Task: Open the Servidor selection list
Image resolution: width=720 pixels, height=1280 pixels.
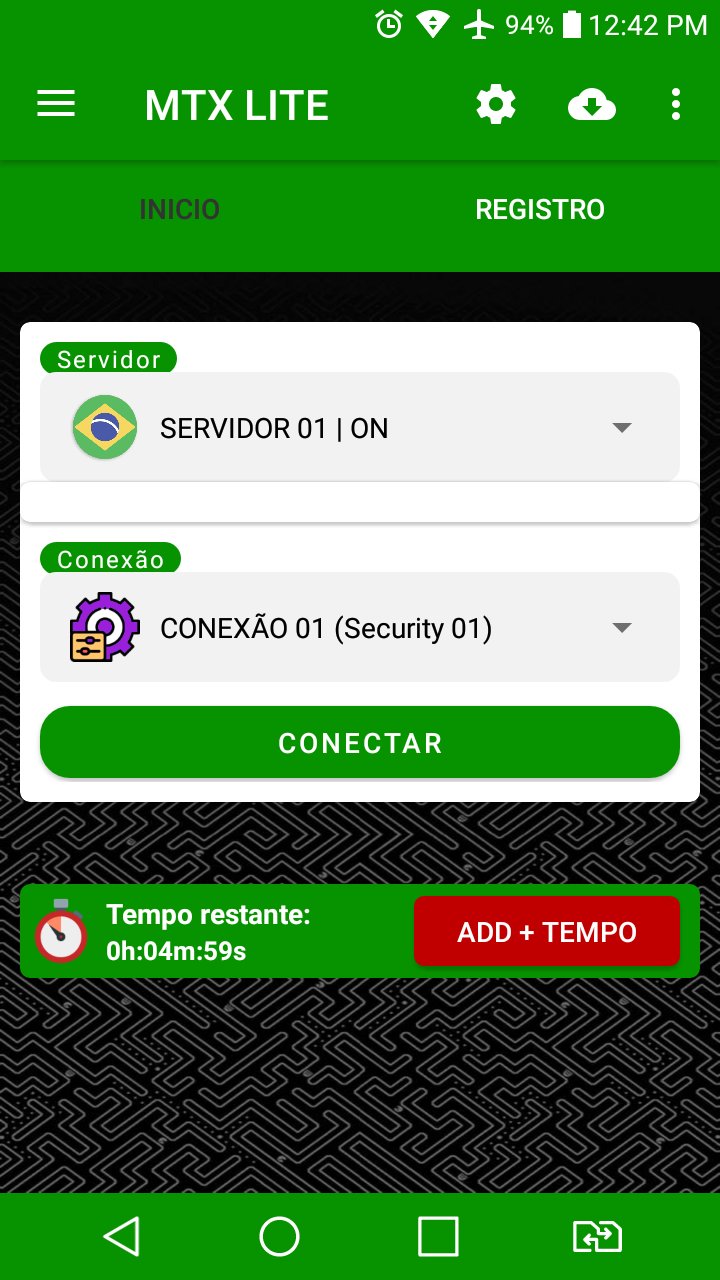Action: 360,426
